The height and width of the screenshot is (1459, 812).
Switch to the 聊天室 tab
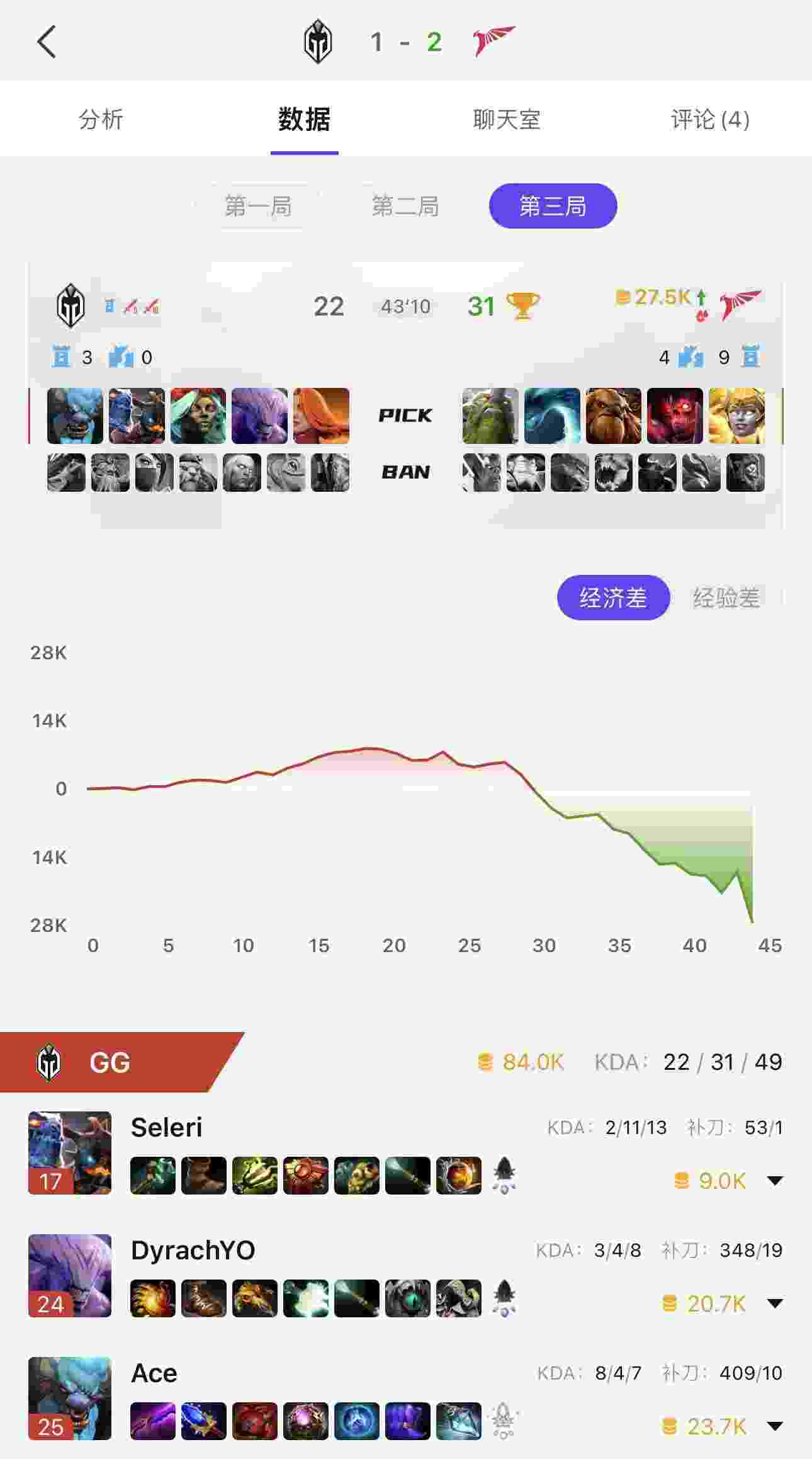(x=507, y=119)
